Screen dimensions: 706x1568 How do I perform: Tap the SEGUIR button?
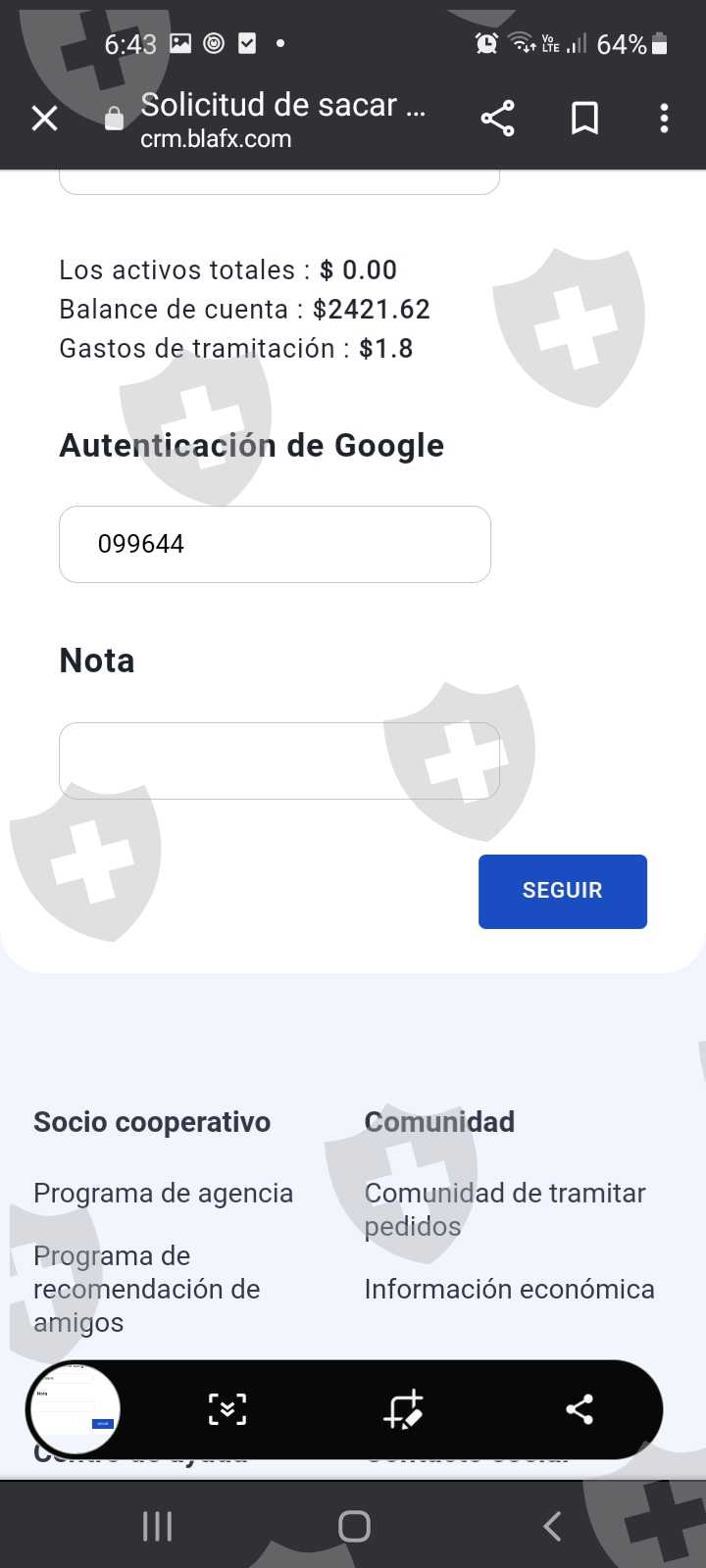click(563, 891)
